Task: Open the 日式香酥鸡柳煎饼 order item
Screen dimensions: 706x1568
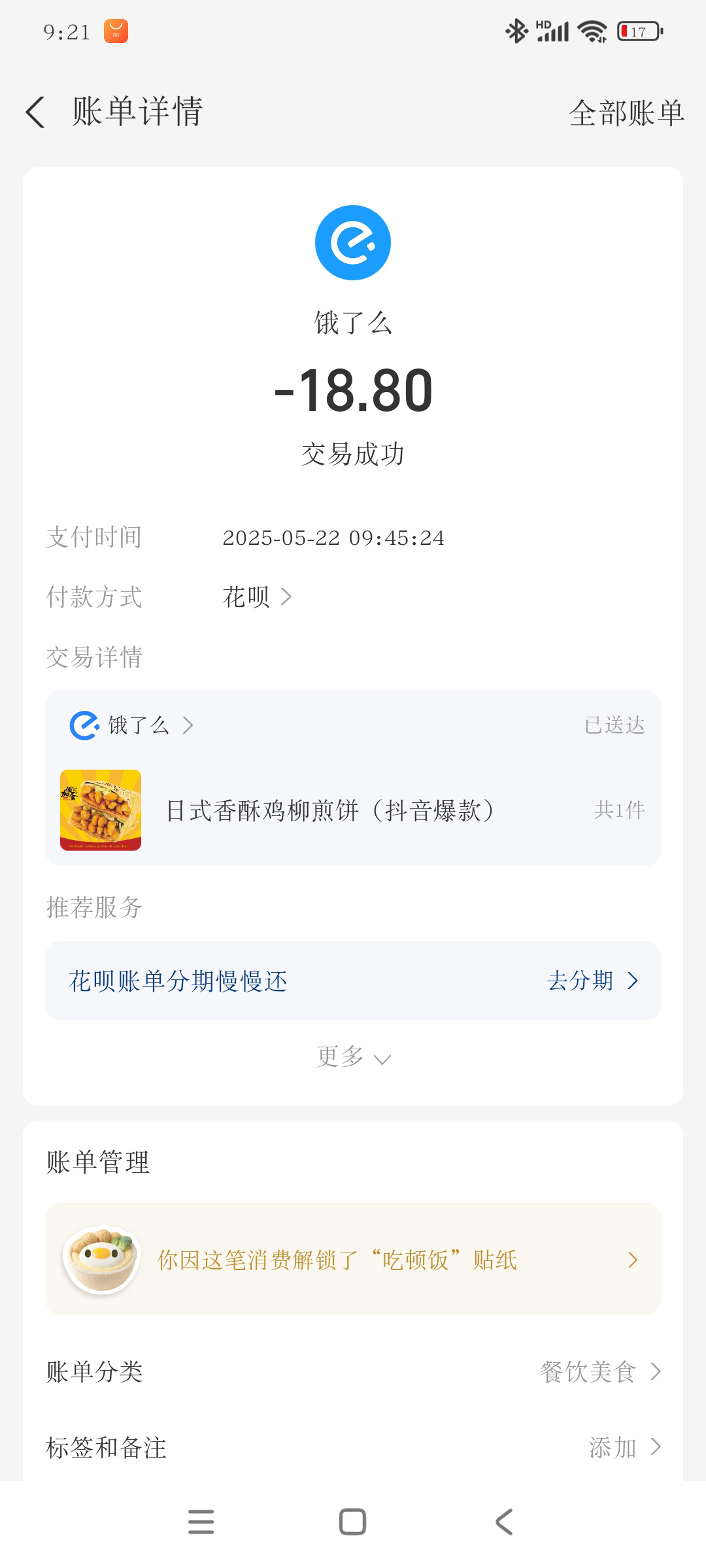Action: [329, 811]
